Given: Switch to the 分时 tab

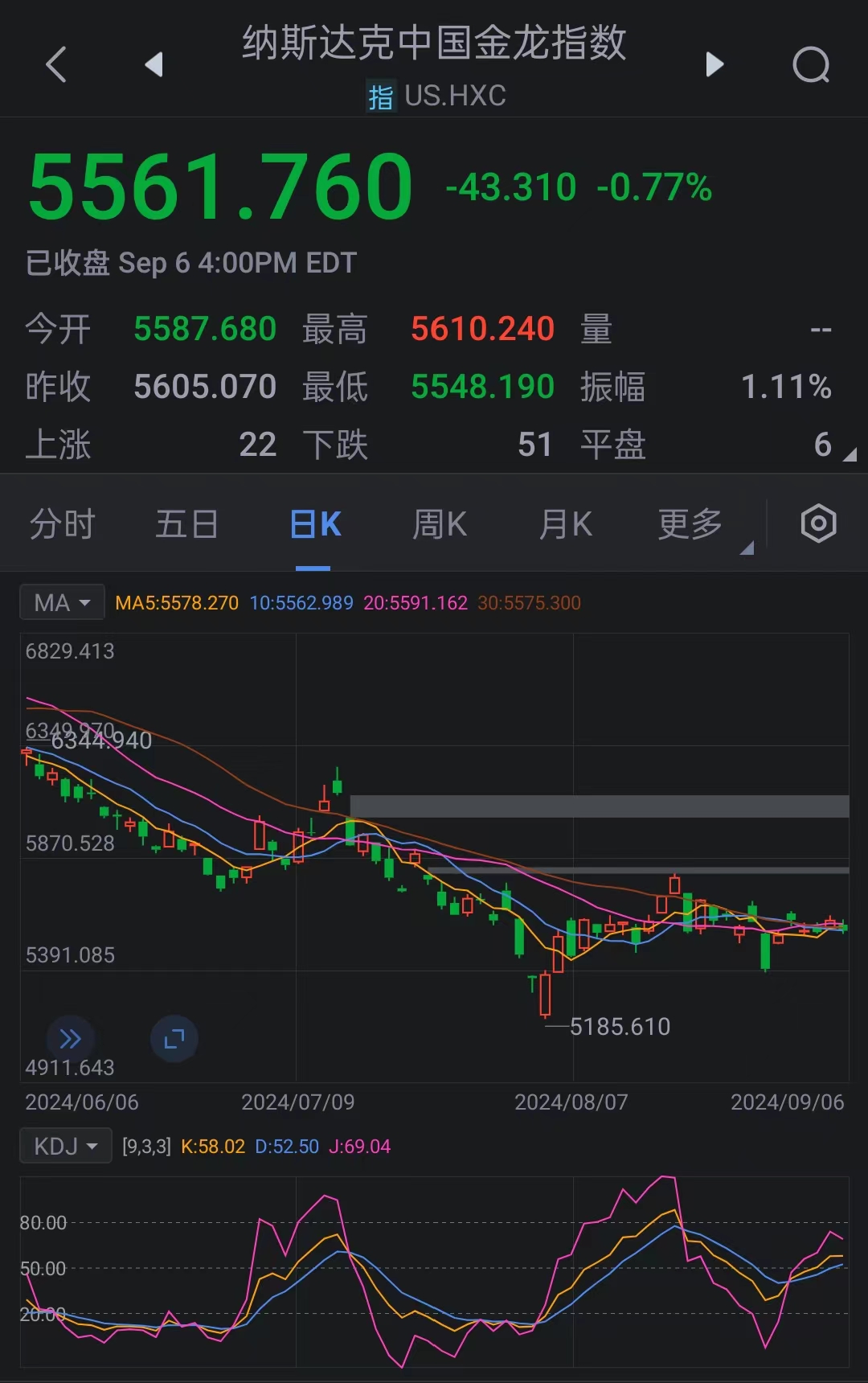Looking at the screenshot, I should (62, 523).
